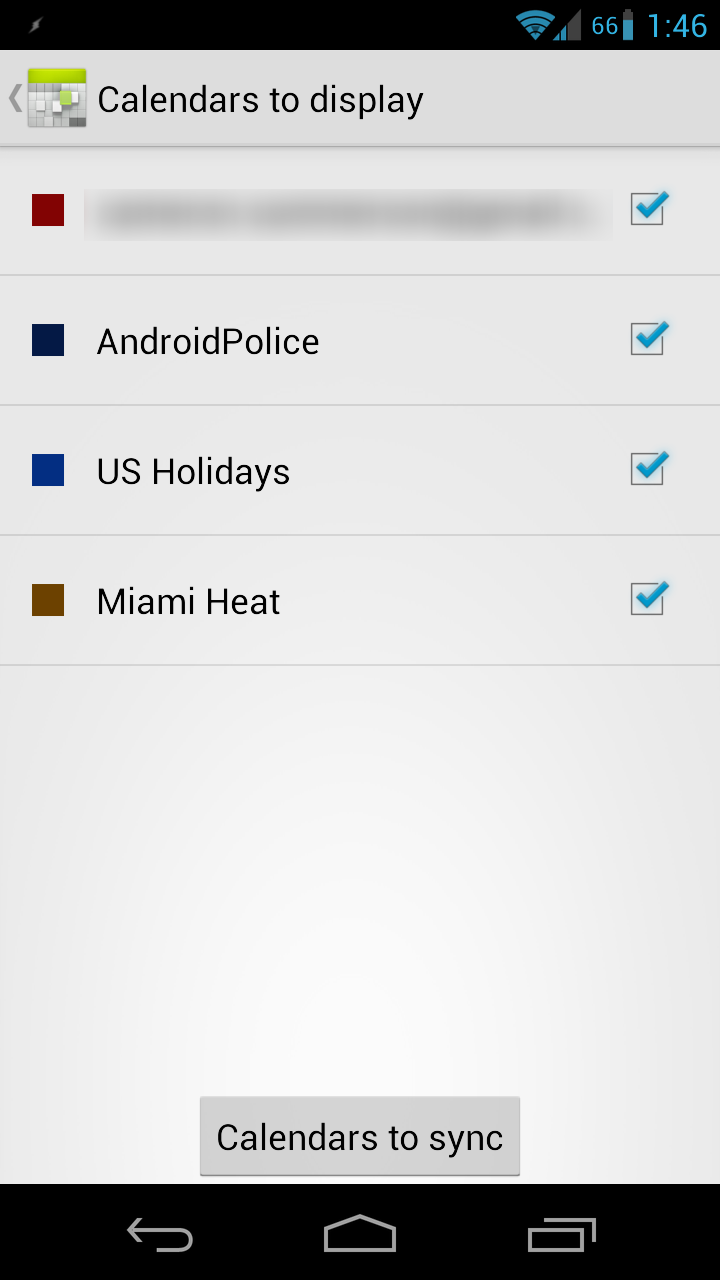Tap the calendar app icon in header
This screenshot has height=1280, width=720.
pyautogui.click(x=55, y=98)
